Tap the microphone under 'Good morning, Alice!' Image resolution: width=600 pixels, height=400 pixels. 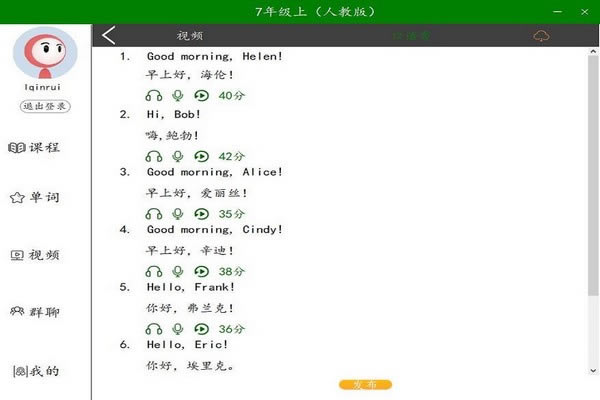coord(178,214)
